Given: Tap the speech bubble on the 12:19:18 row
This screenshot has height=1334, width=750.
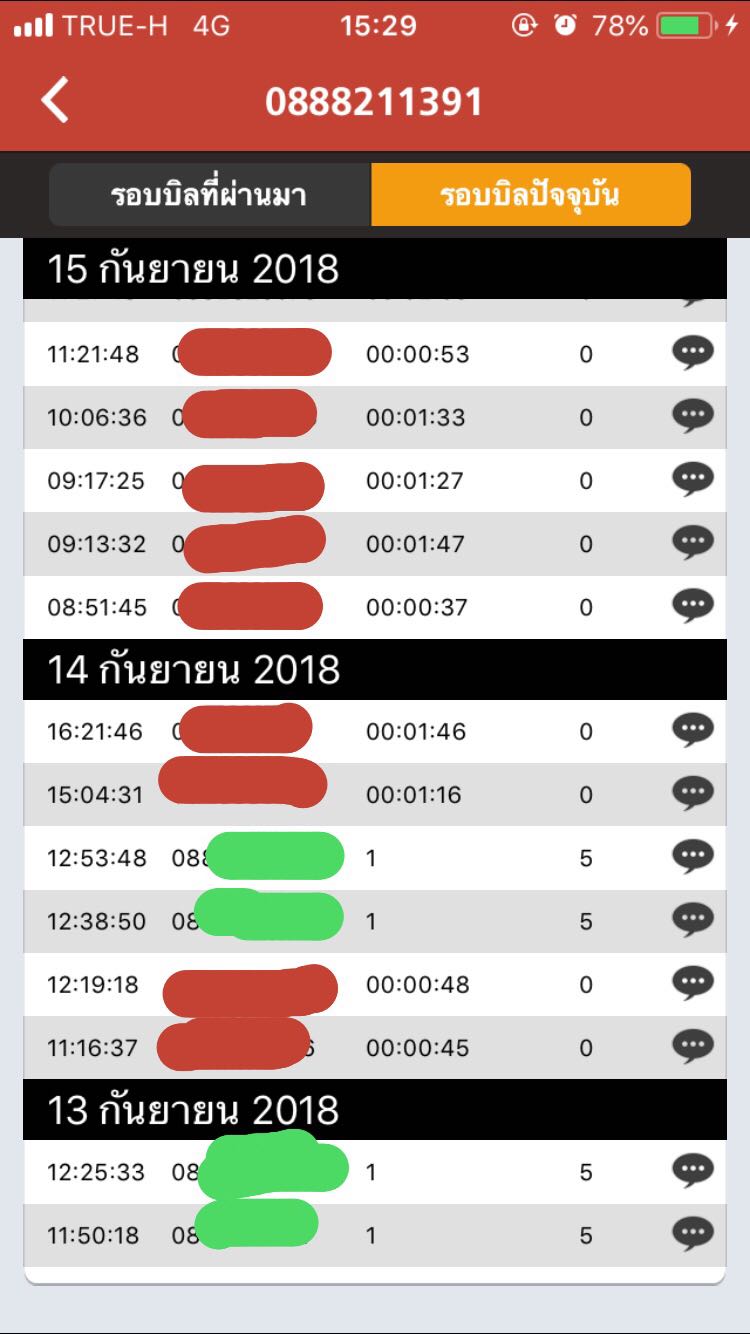Looking at the screenshot, I should coord(693,984).
